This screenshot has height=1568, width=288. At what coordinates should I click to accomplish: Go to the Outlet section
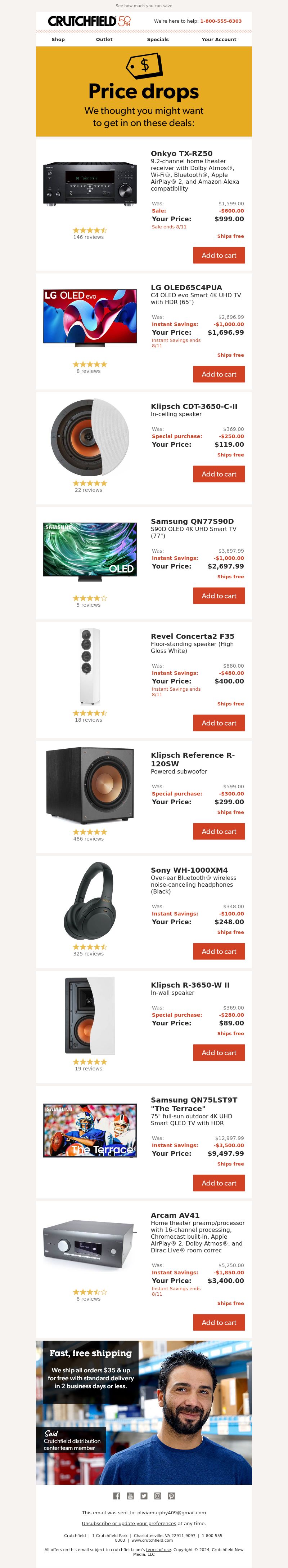(104, 40)
